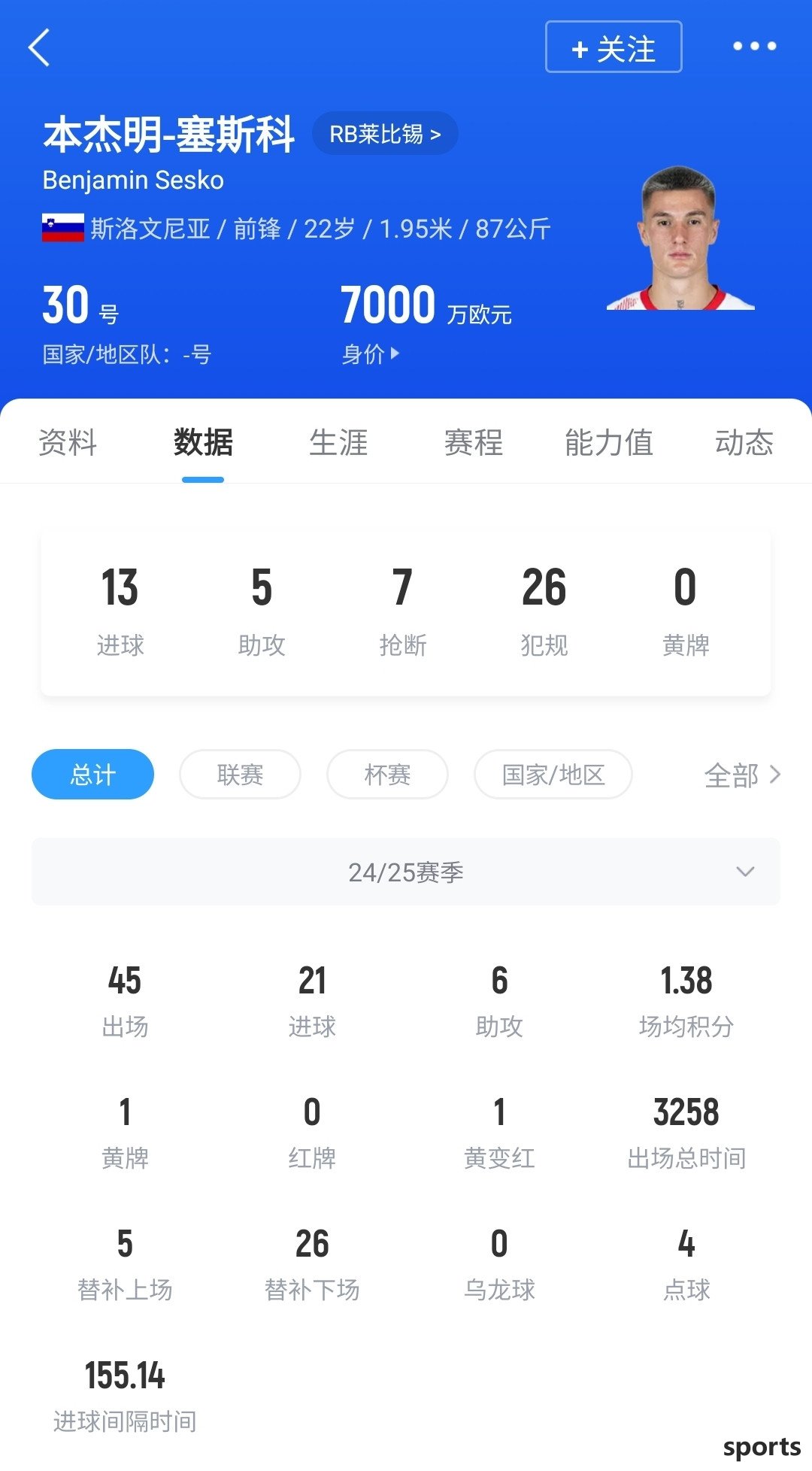Switch to the 生涯 tab
812x1471 pixels.
tap(338, 442)
